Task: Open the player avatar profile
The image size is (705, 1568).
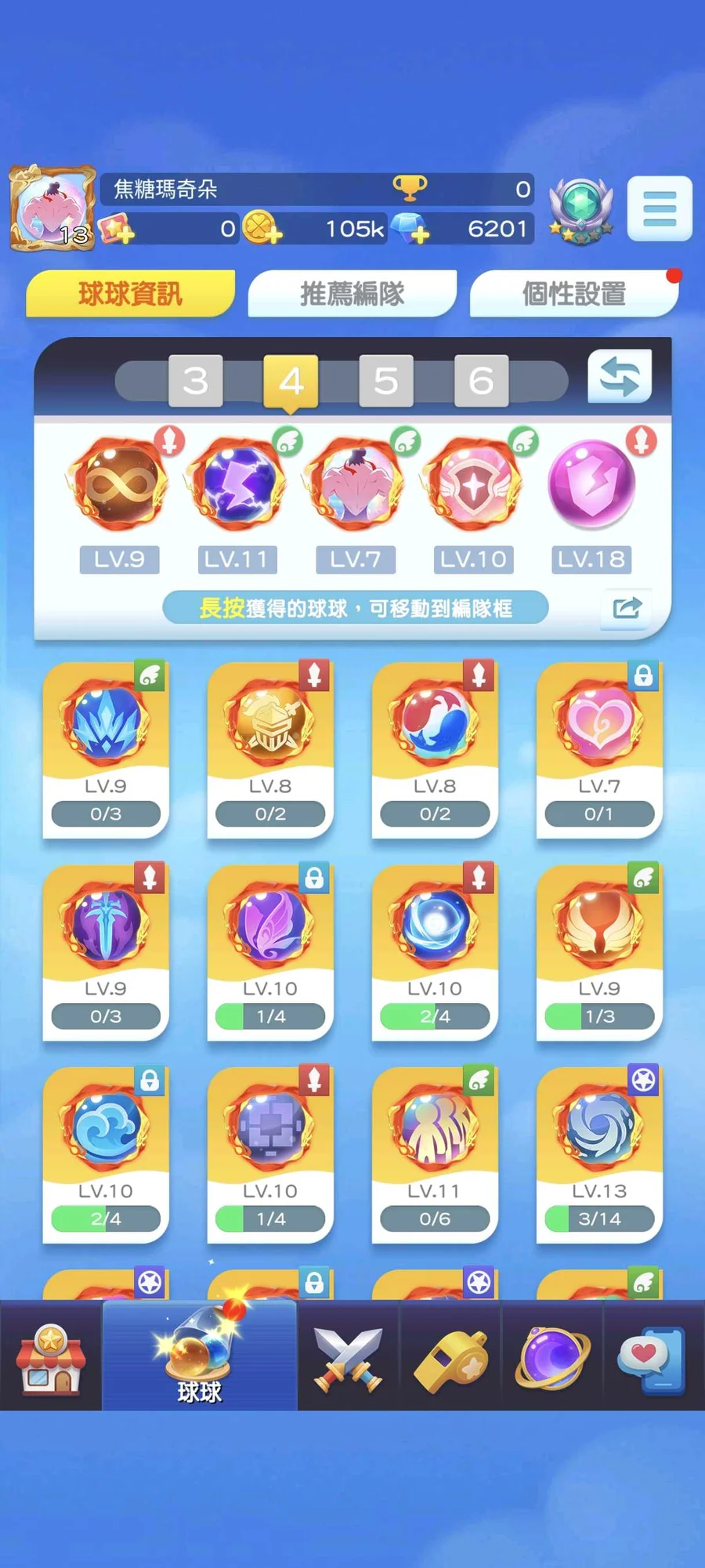Action: 52,208
